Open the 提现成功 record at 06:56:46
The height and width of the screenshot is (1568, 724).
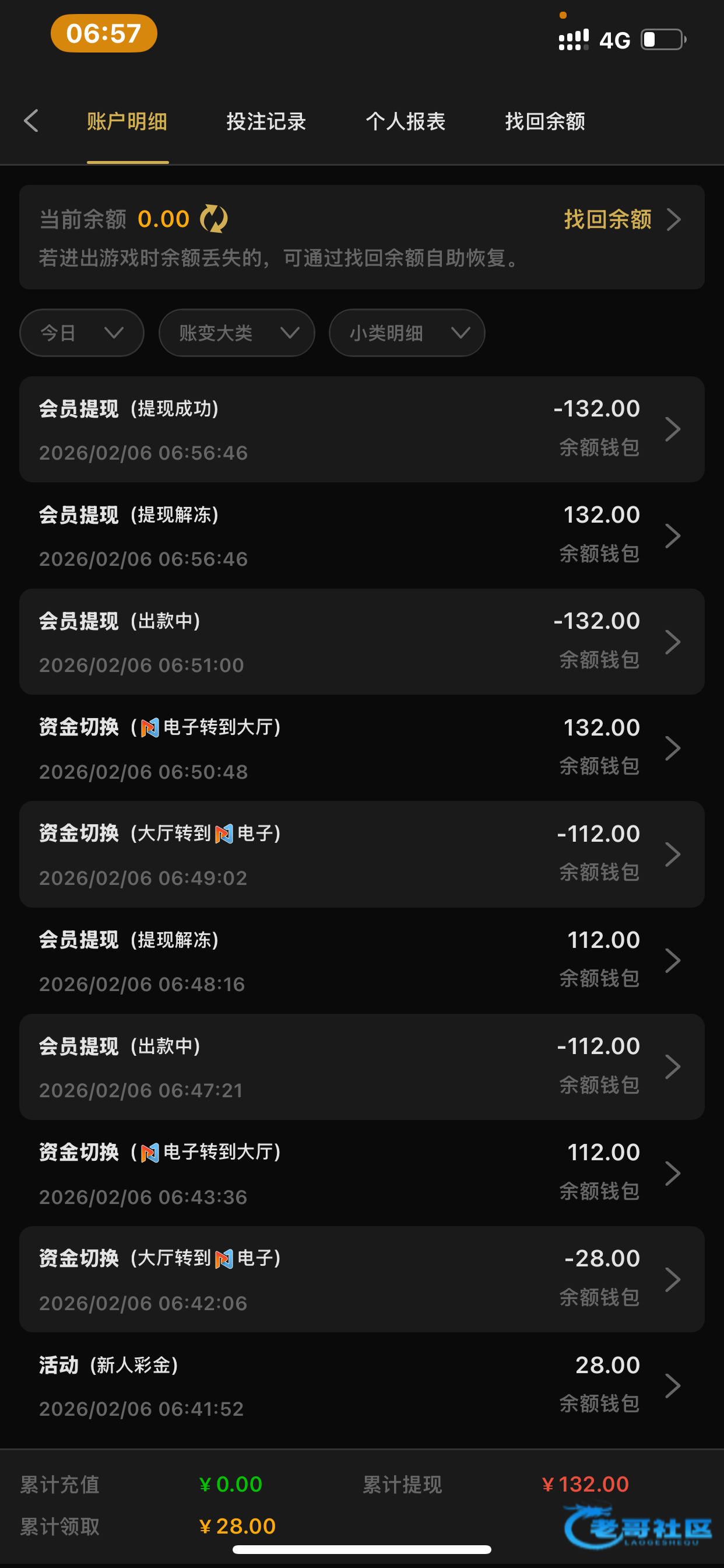pyautogui.click(x=361, y=430)
